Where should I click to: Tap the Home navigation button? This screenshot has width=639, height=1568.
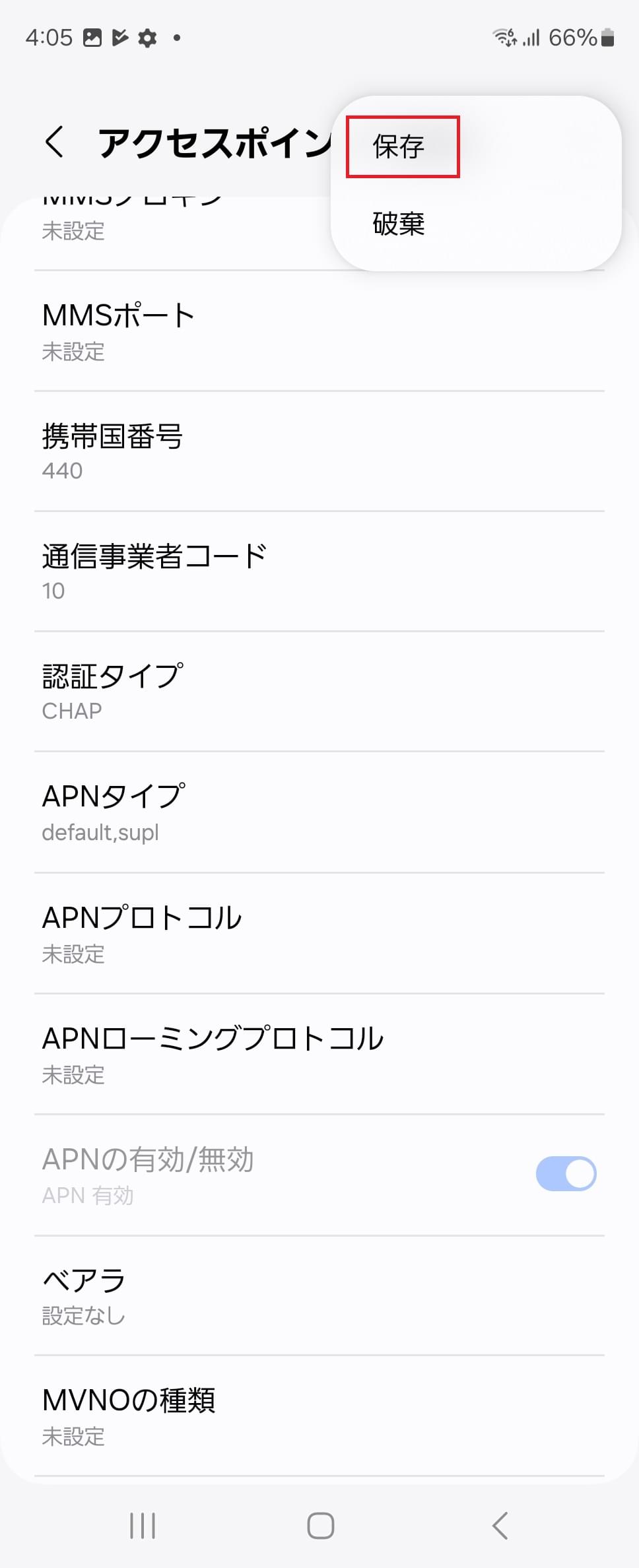319,1526
